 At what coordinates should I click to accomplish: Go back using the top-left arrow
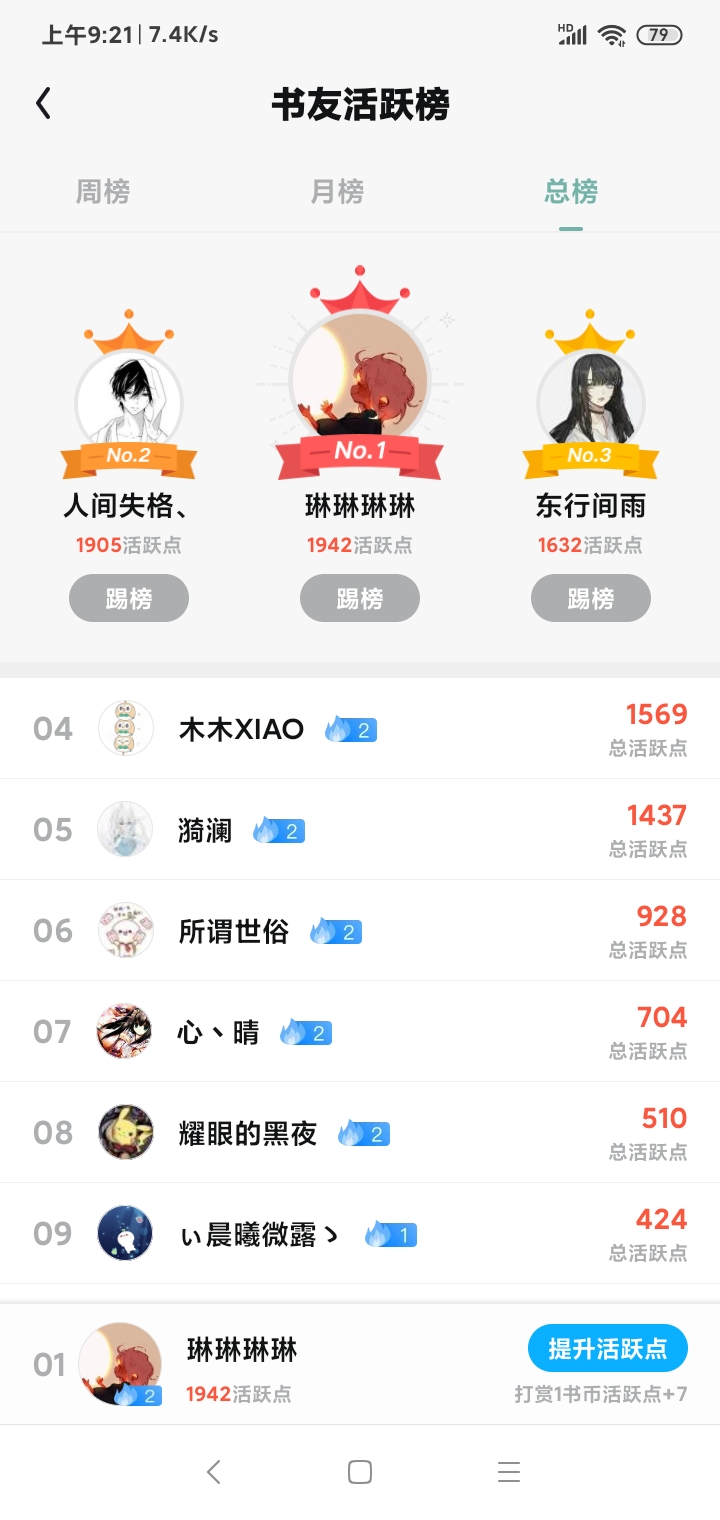click(x=43, y=103)
